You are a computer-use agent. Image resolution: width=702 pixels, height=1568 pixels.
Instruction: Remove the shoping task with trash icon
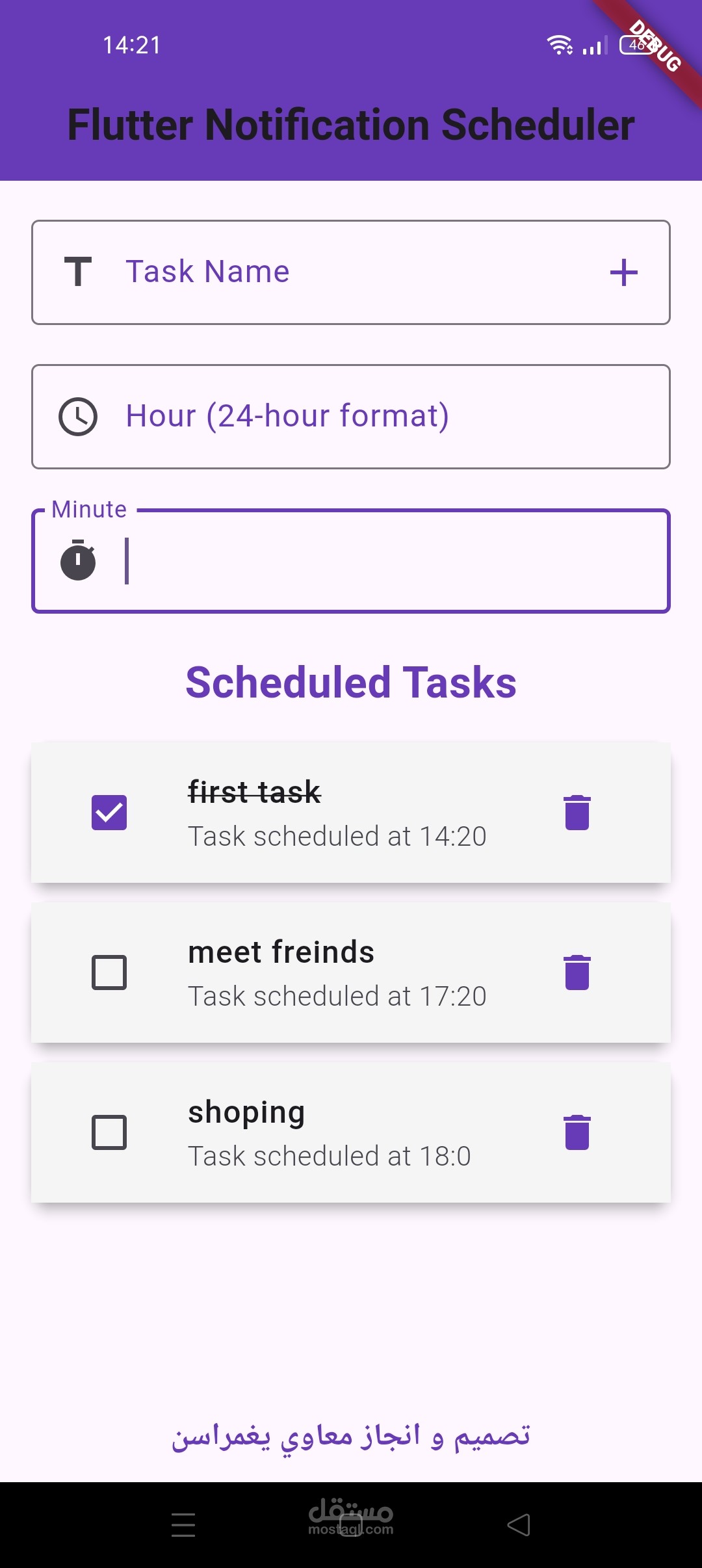pos(577,1132)
